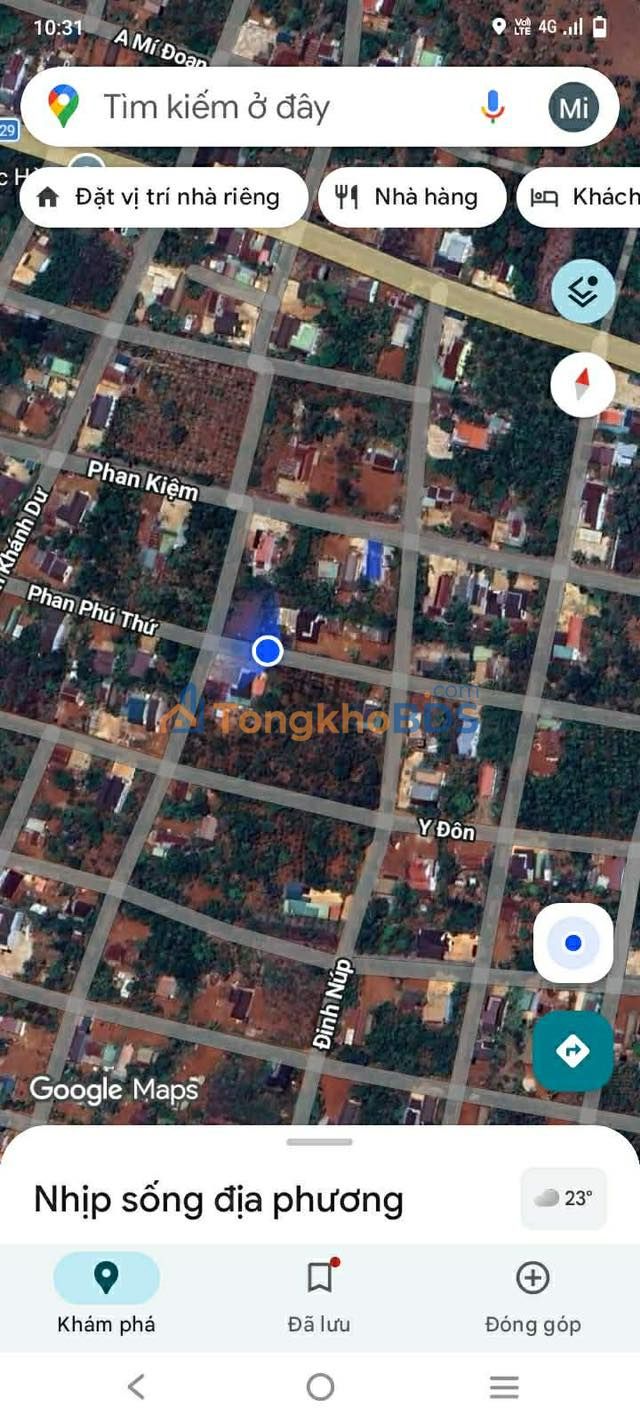Viewport: 640px width, 1422px height.
Task: Switch to the 'Khám phá' tab
Action: [106, 1295]
